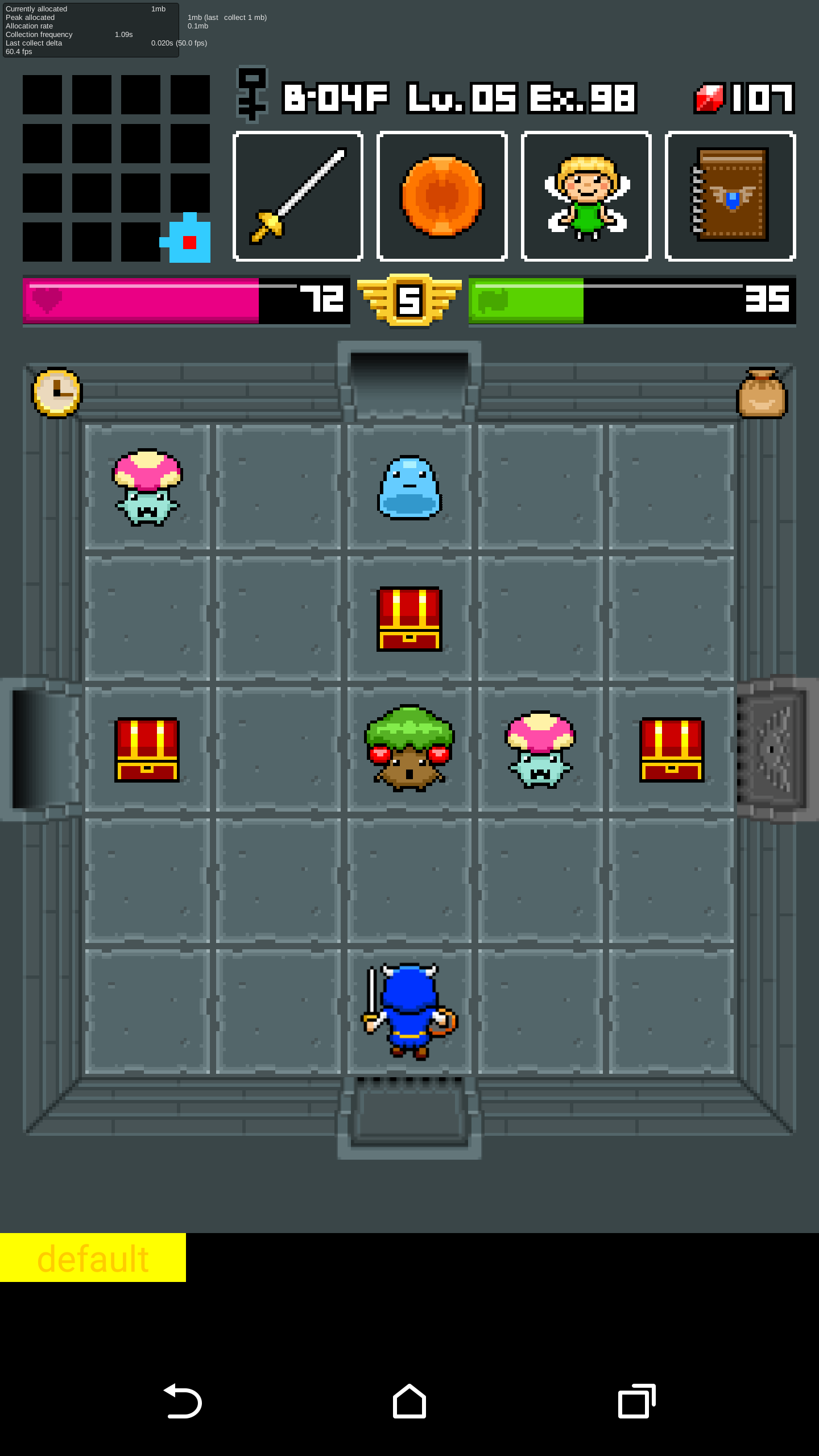Attack the blue slime

coord(409,487)
